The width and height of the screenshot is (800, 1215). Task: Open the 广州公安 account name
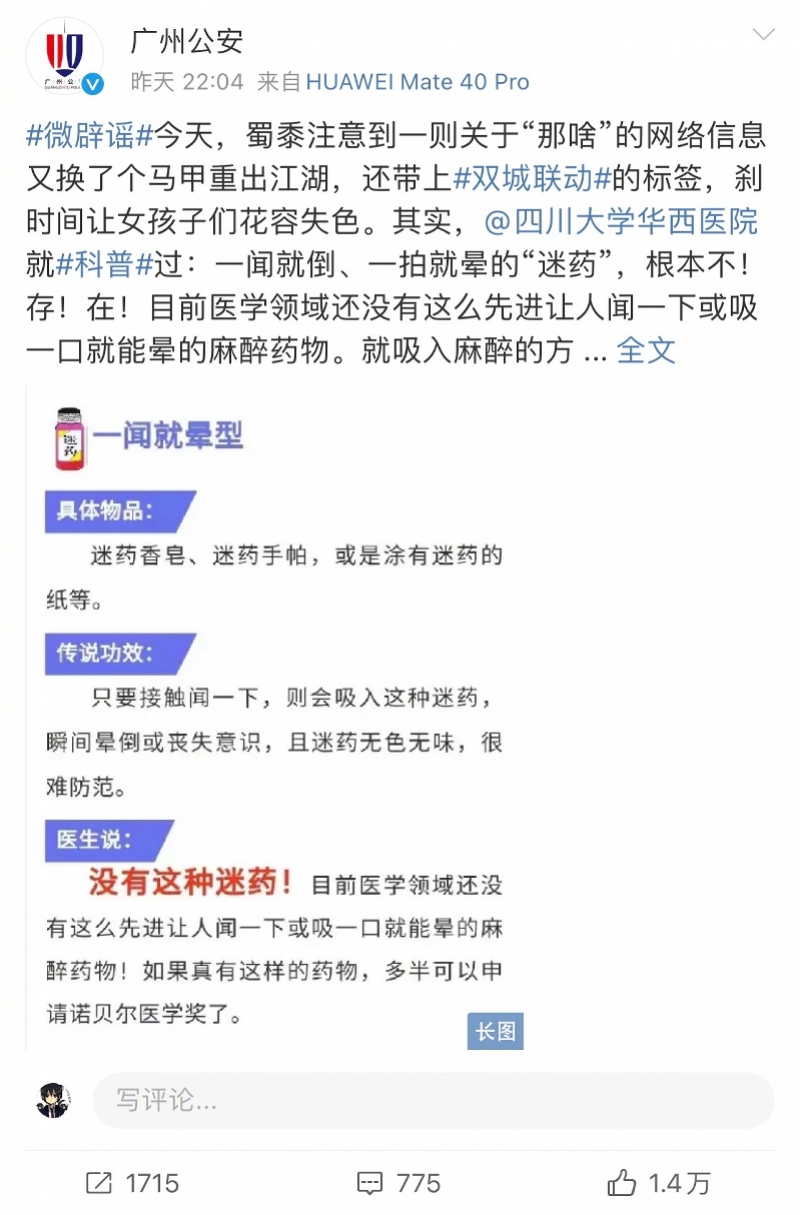click(187, 41)
